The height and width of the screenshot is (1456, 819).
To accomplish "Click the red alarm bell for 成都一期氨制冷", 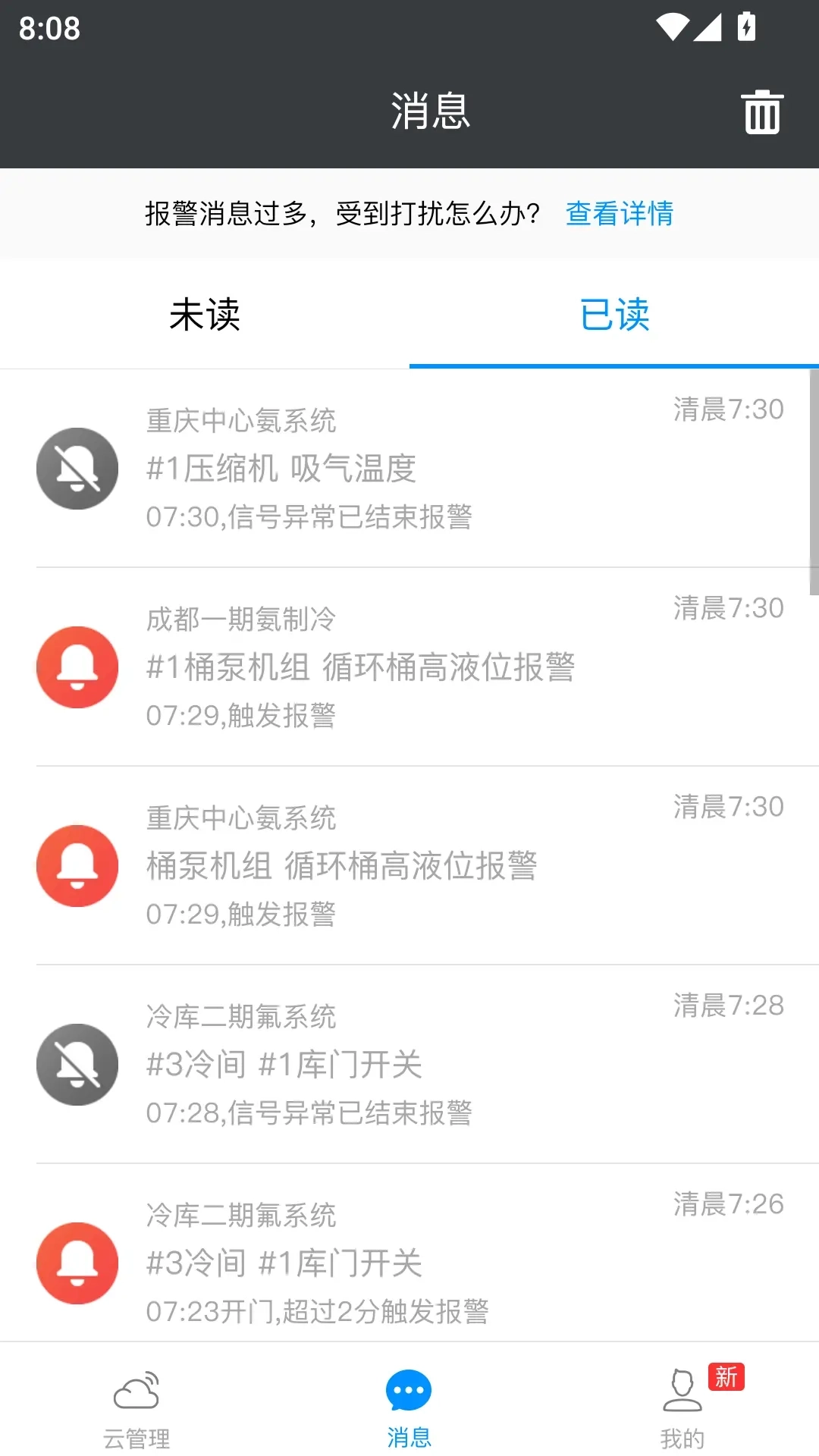I will tap(77, 667).
